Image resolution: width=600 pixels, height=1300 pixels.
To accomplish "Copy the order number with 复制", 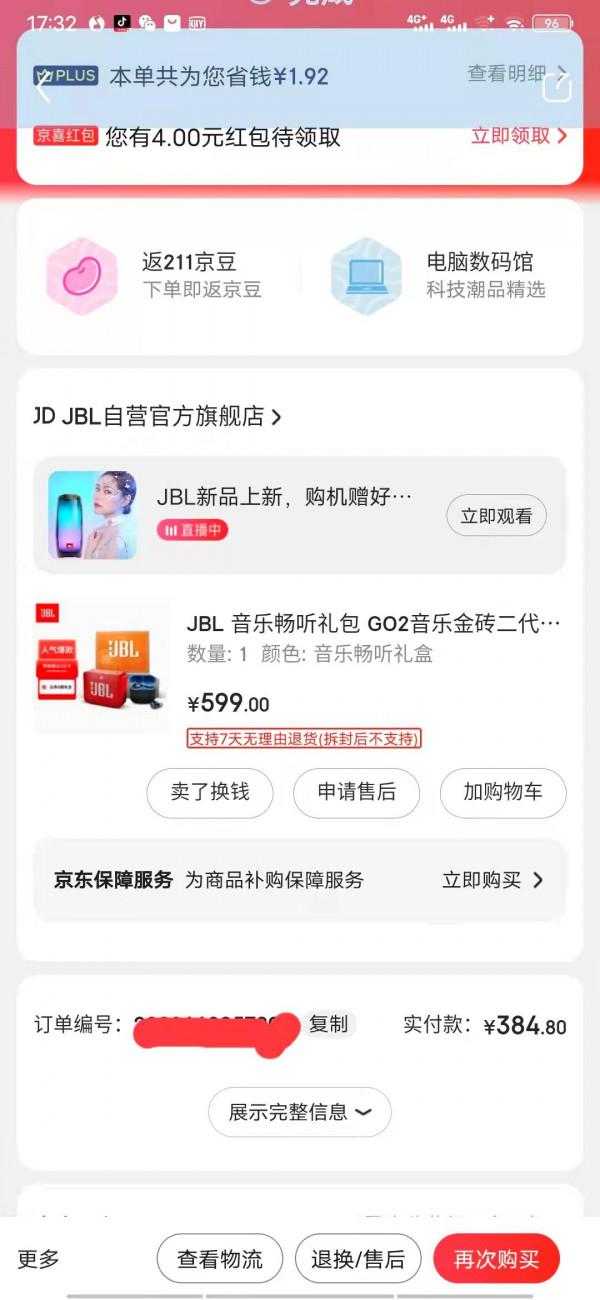I will click(x=328, y=1024).
